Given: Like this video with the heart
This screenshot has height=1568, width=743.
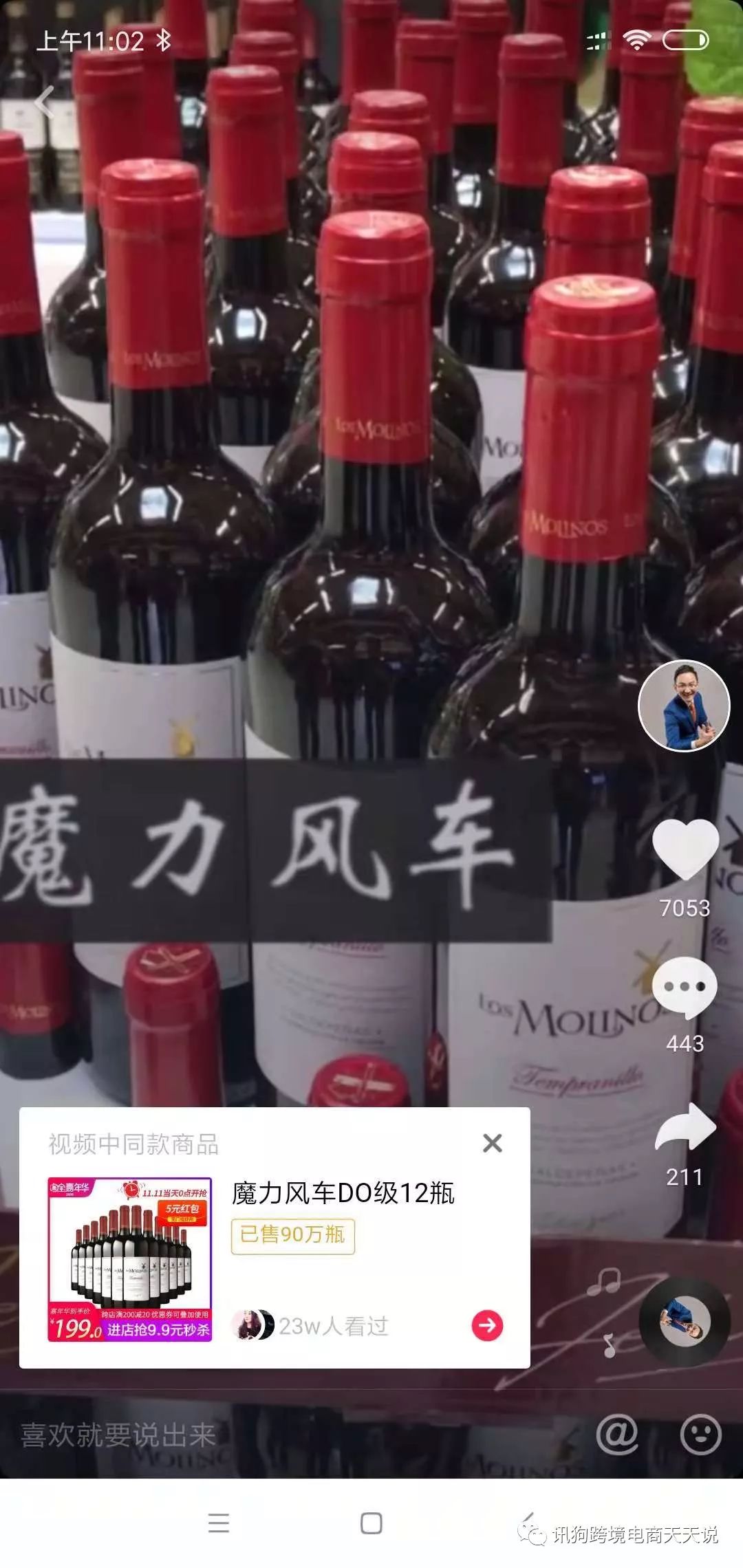Looking at the screenshot, I should pyautogui.click(x=685, y=849).
